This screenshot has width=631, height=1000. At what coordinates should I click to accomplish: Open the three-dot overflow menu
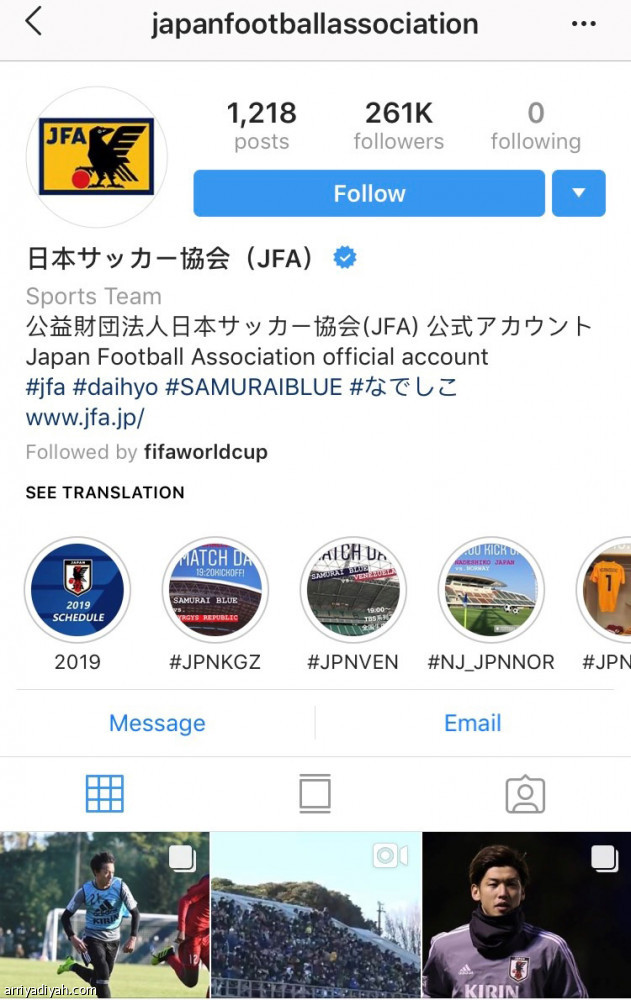click(x=583, y=23)
